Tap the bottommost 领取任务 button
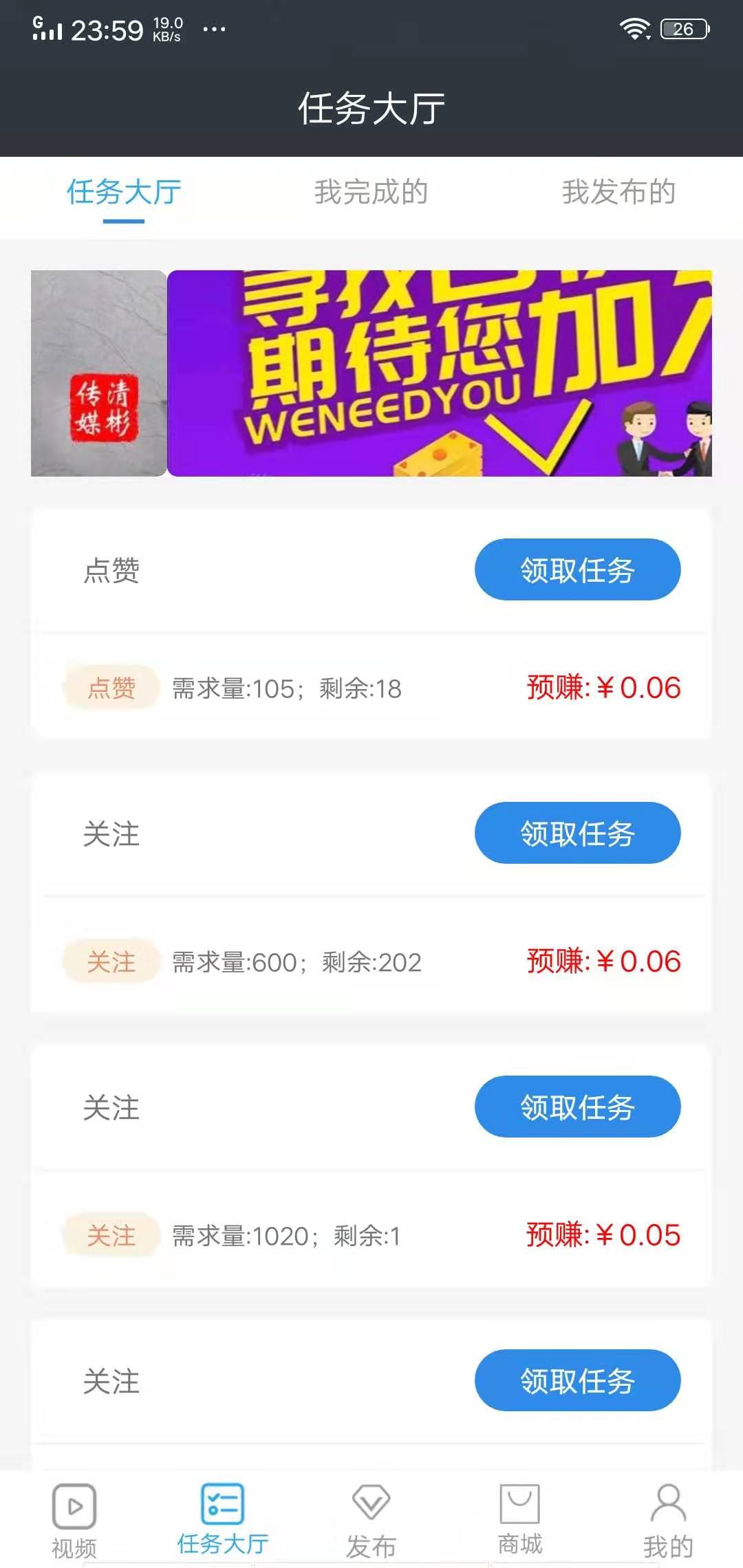The height and width of the screenshot is (1568, 743). tap(577, 1380)
